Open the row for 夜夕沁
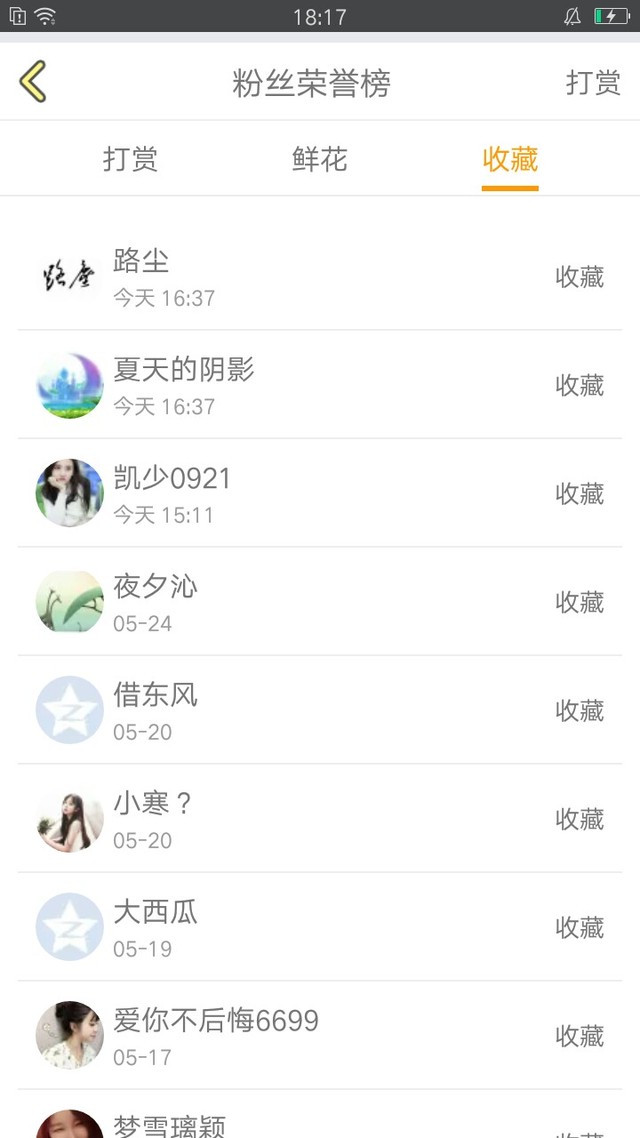 coord(320,602)
